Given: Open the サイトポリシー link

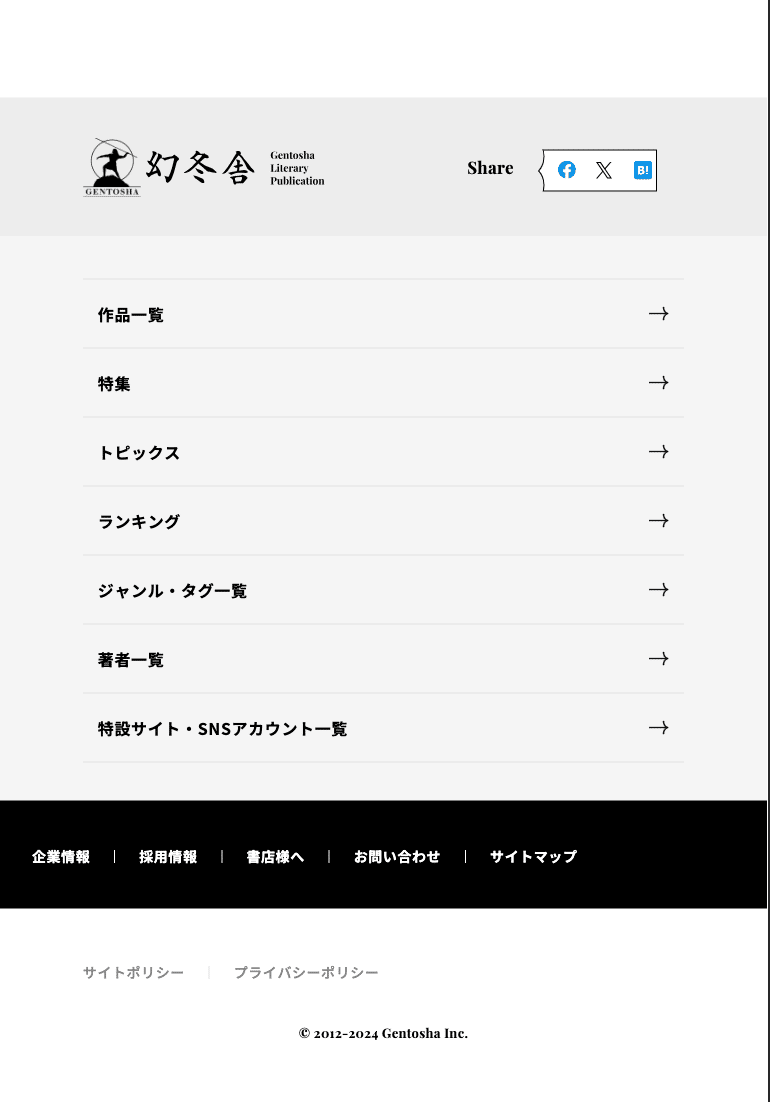Looking at the screenshot, I should click(x=133, y=973).
